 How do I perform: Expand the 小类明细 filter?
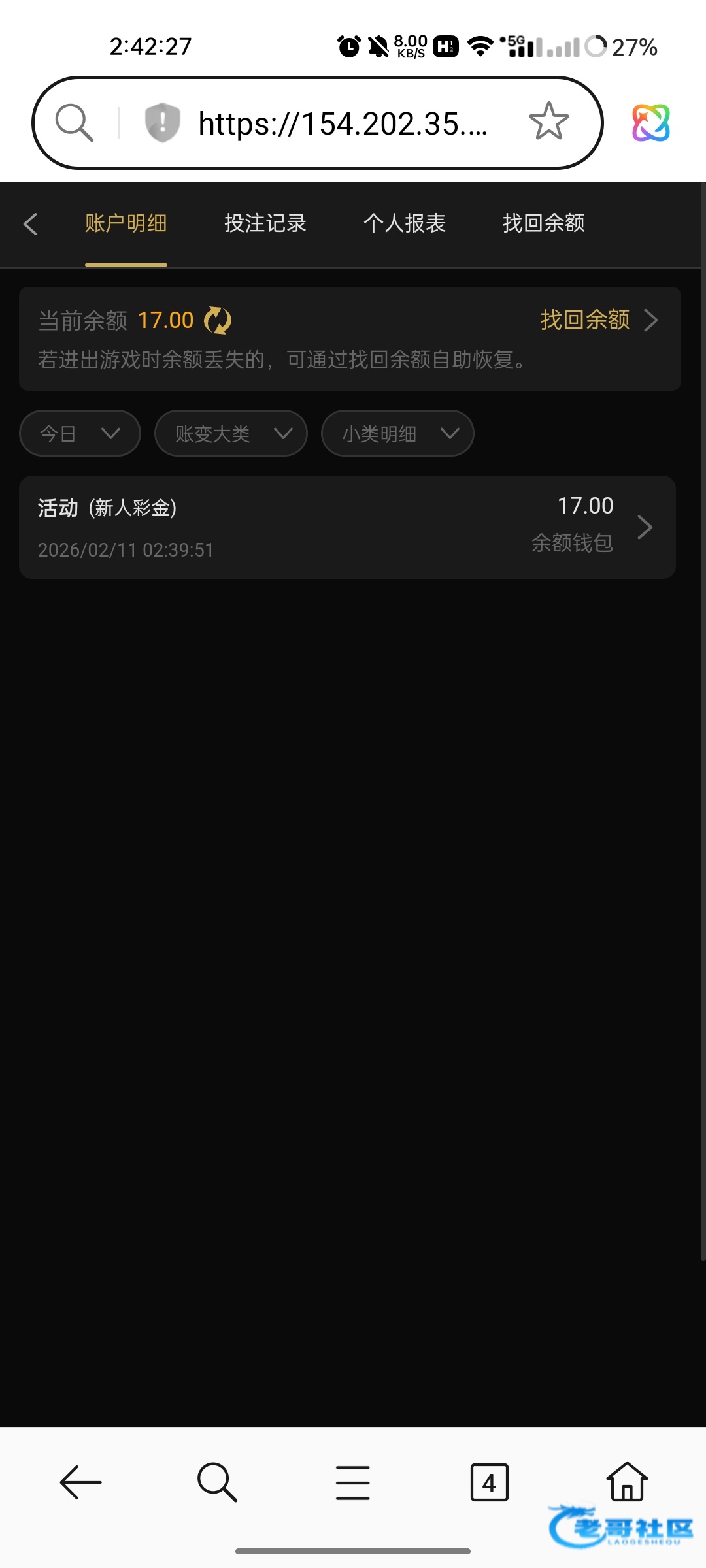[x=397, y=433]
